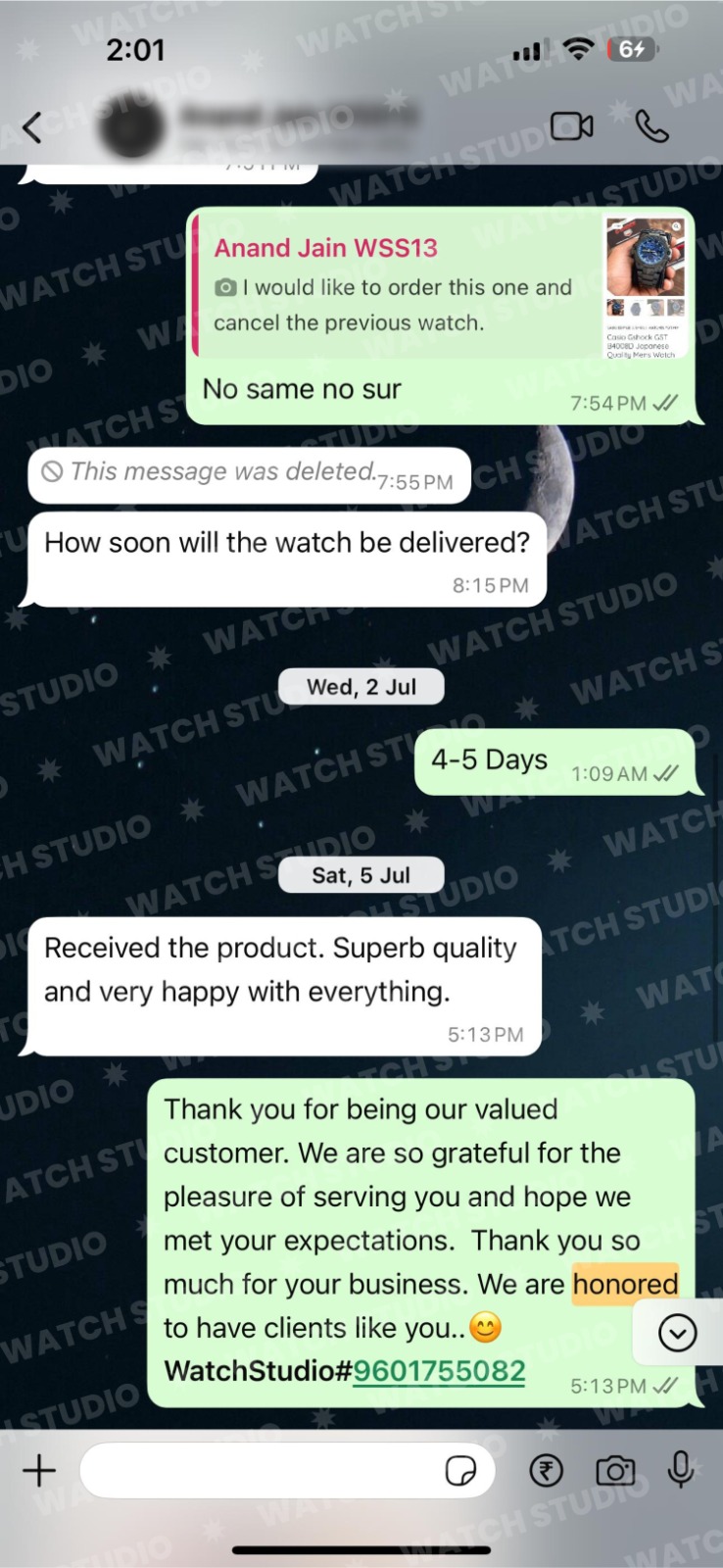
Task: Open the camera
Action: [x=615, y=1470]
